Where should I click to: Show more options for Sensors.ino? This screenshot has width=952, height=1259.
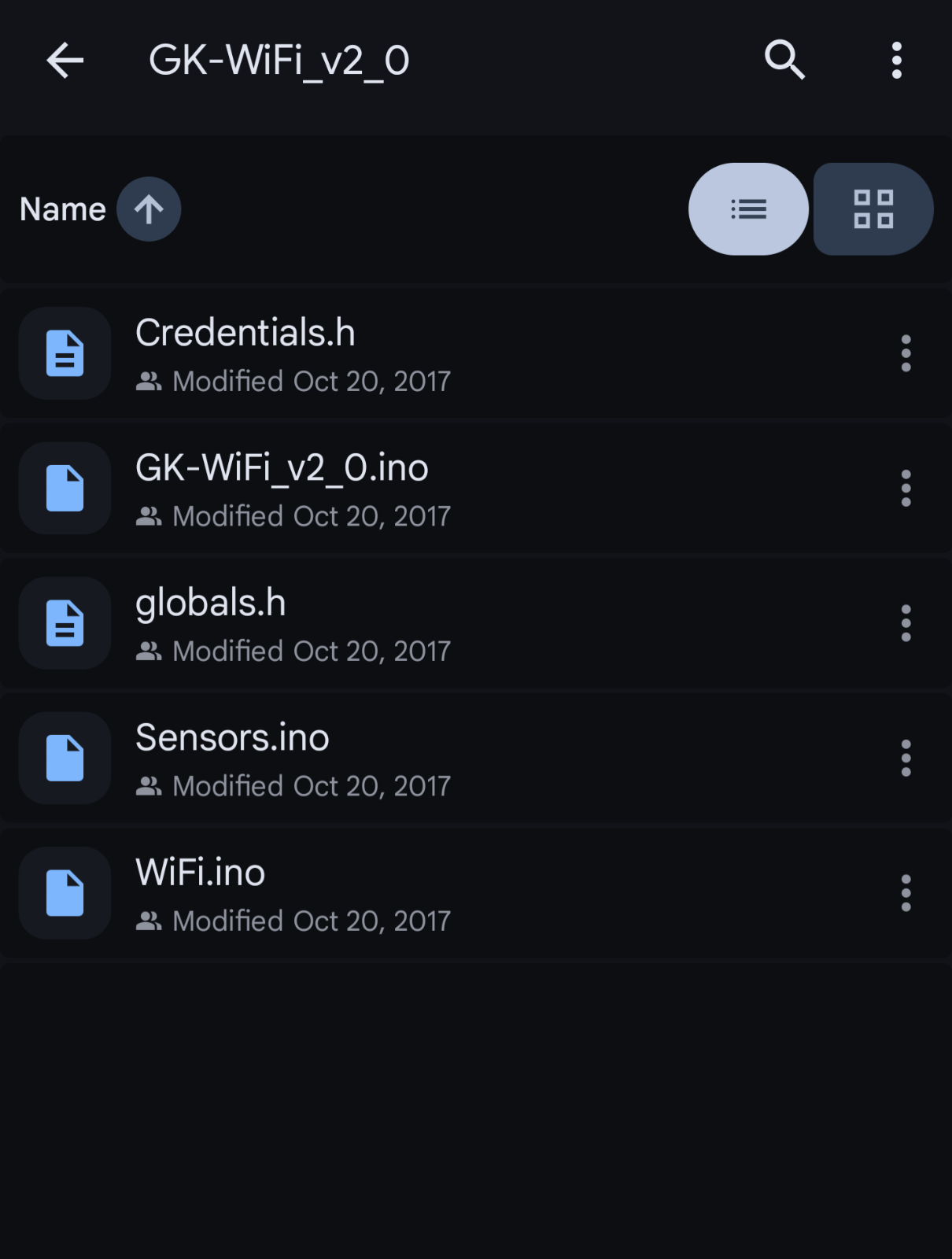906,759
